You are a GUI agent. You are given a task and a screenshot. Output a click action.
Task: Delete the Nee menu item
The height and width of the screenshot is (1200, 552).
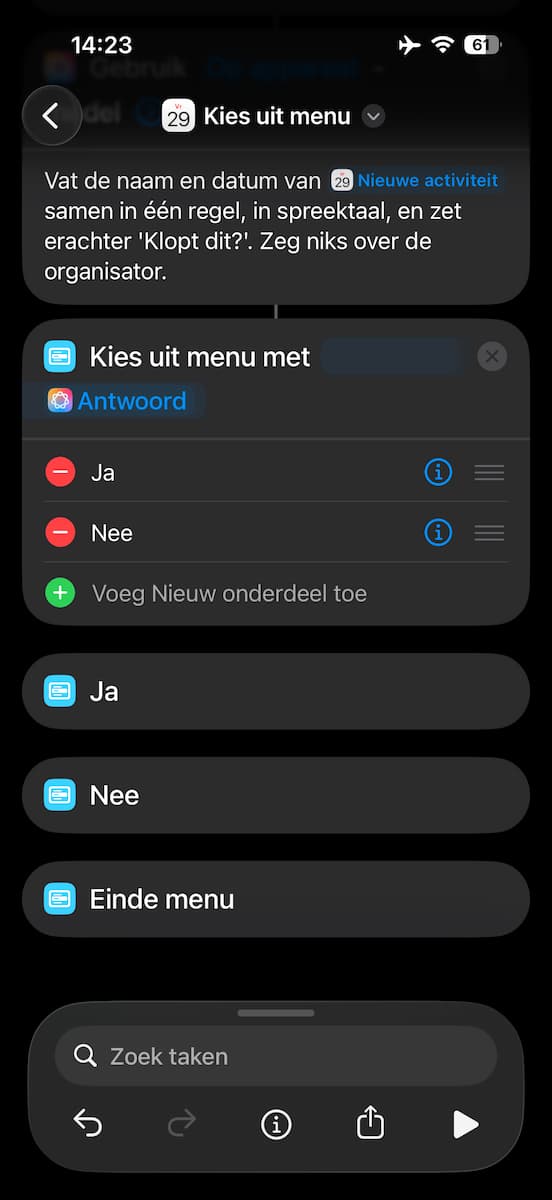click(61, 533)
